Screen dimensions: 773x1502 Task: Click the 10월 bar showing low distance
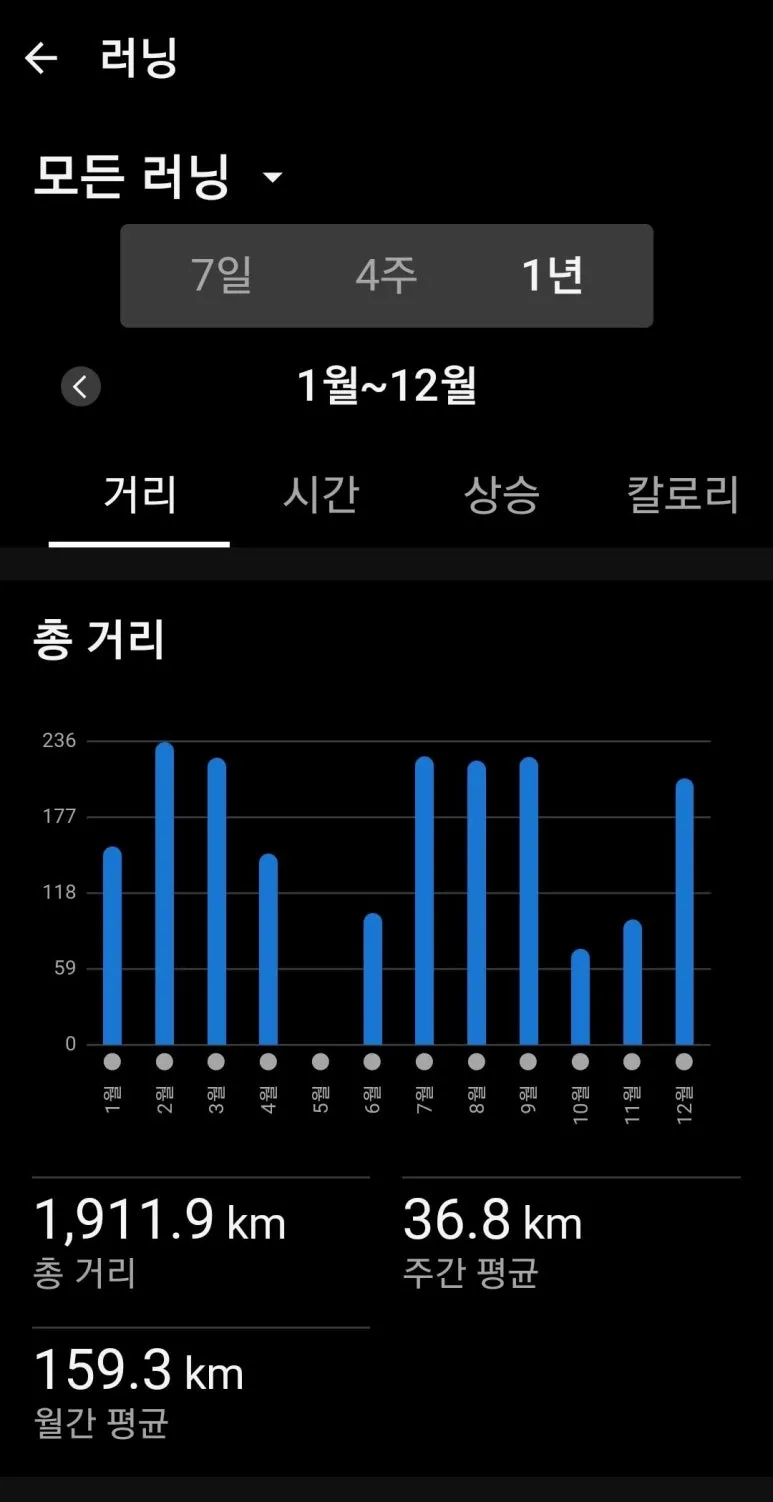579,1000
